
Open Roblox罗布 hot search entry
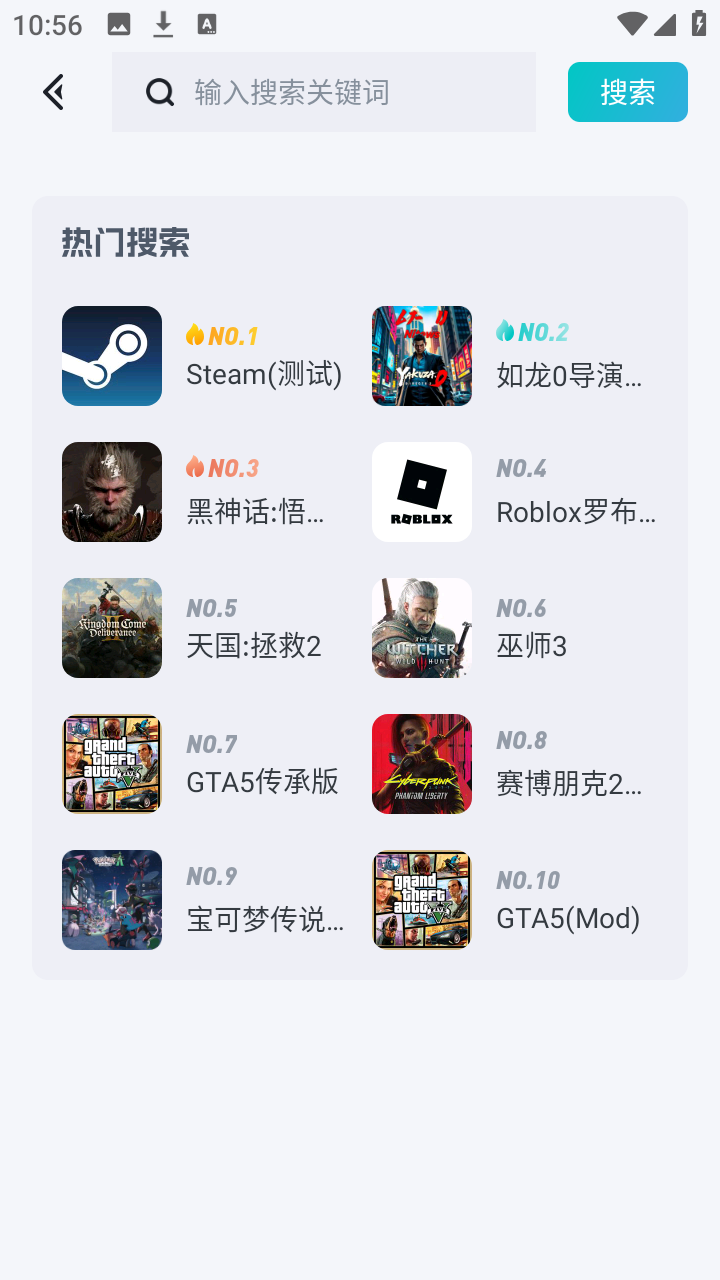click(x=515, y=492)
